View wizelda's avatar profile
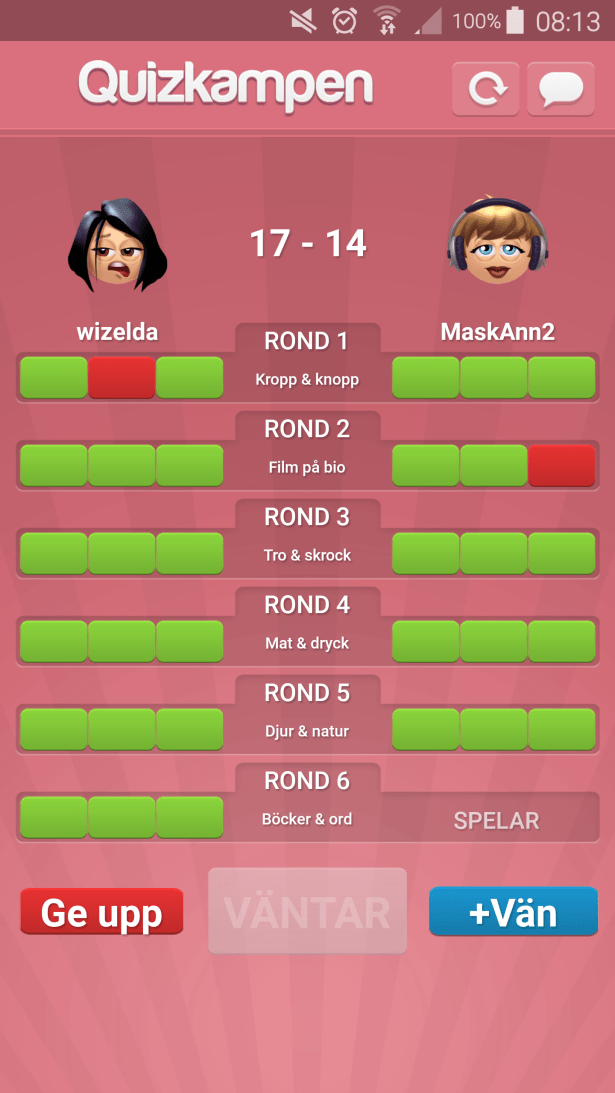 click(x=117, y=243)
